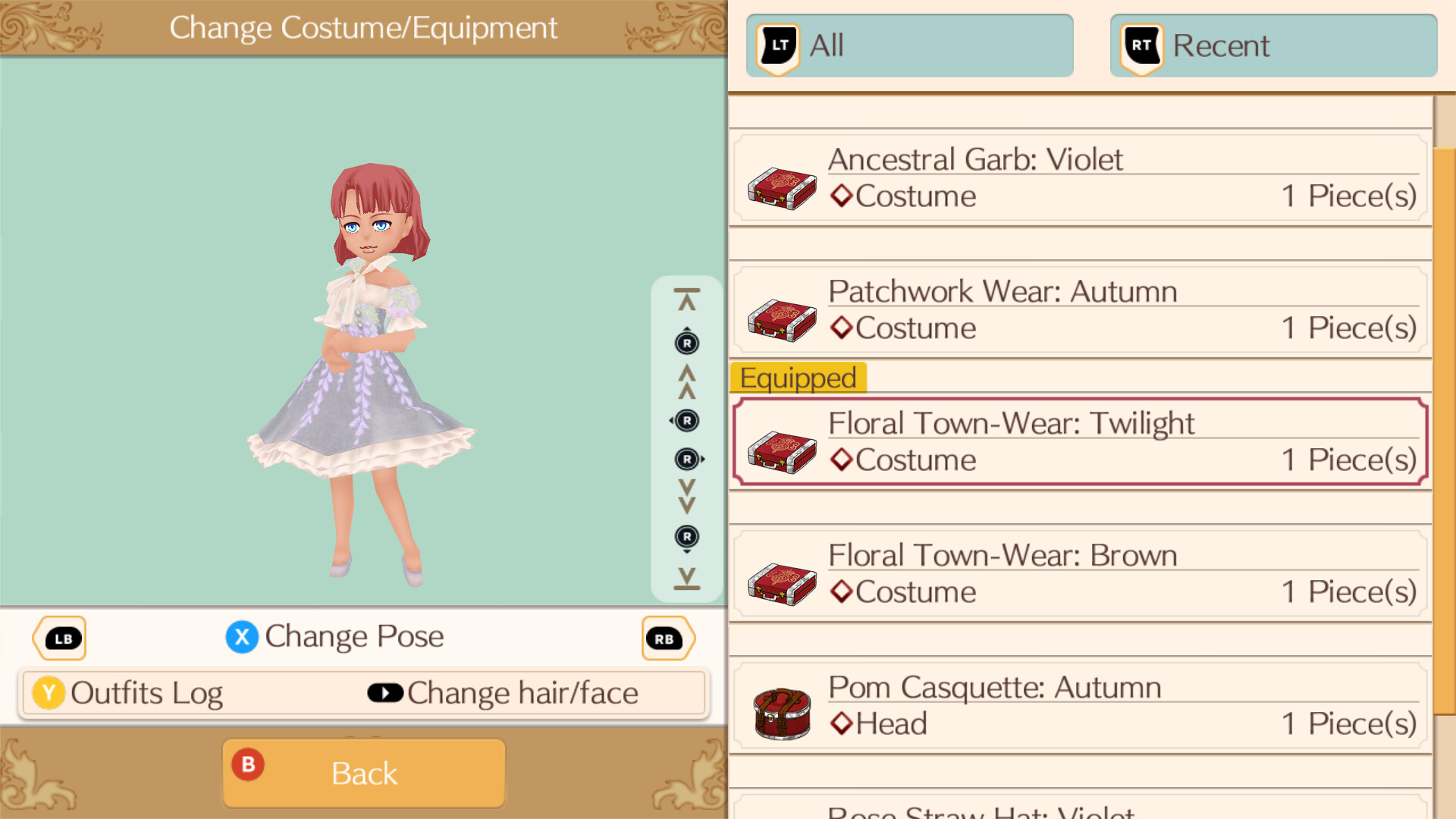The height and width of the screenshot is (819, 1456).
Task: Open Change hair/face option
Action: 504,693
